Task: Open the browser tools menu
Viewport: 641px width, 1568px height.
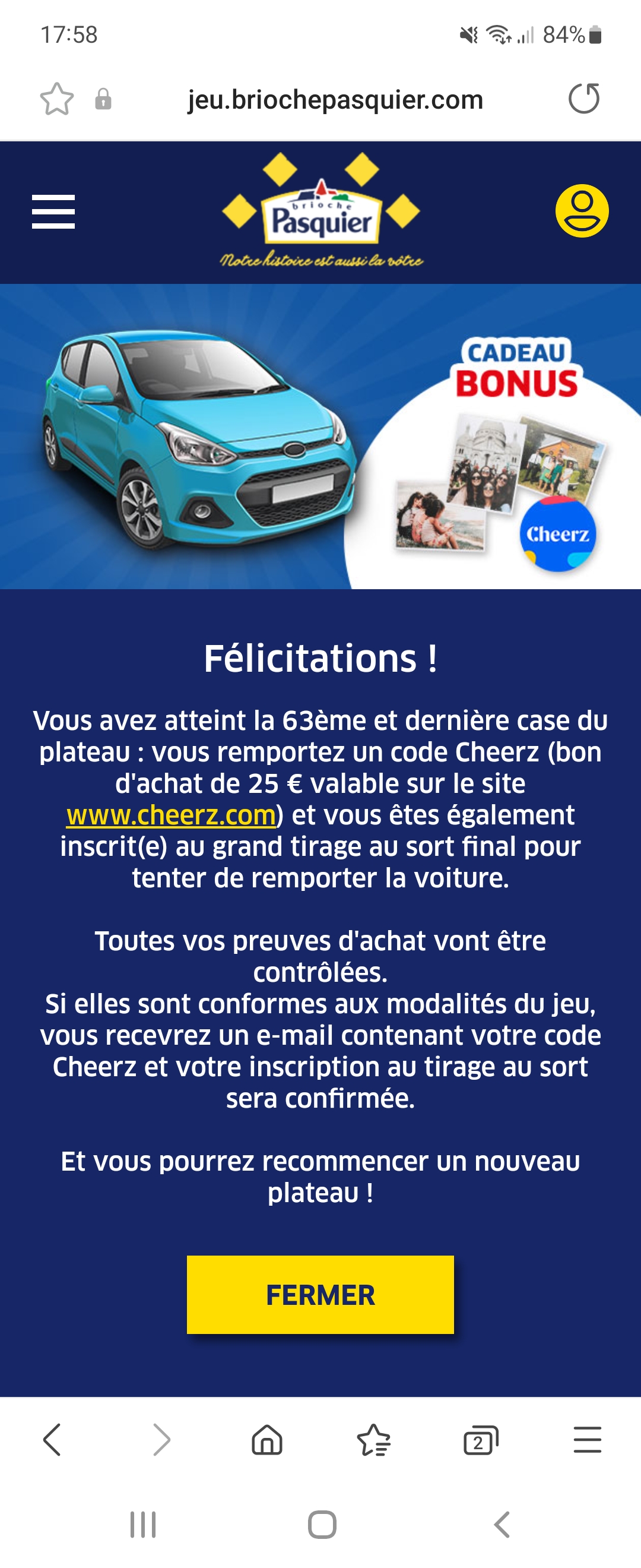Action: pyautogui.click(x=587, y=1440)
